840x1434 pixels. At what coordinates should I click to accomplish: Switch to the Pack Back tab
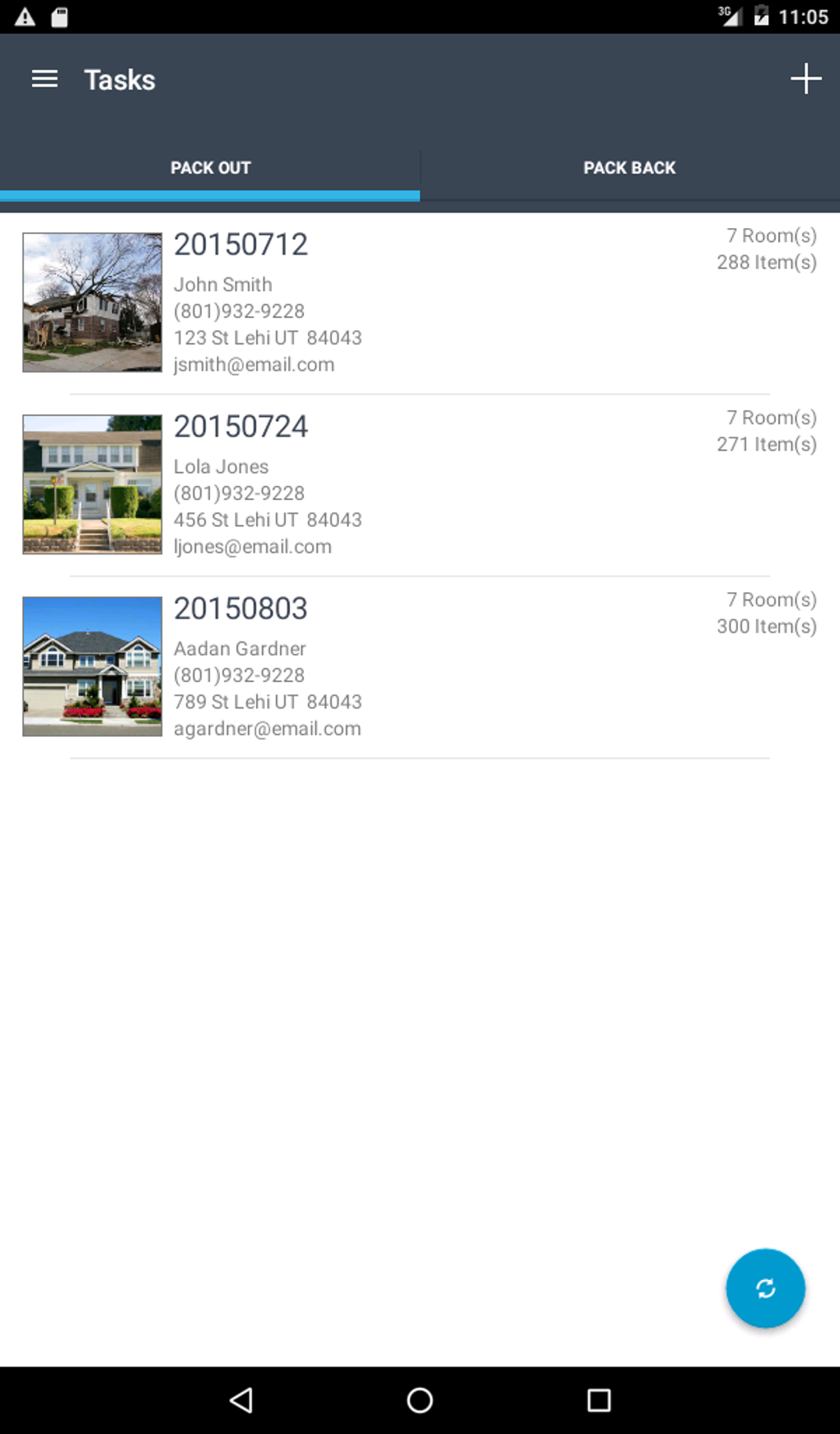click(x=629, y=168)
